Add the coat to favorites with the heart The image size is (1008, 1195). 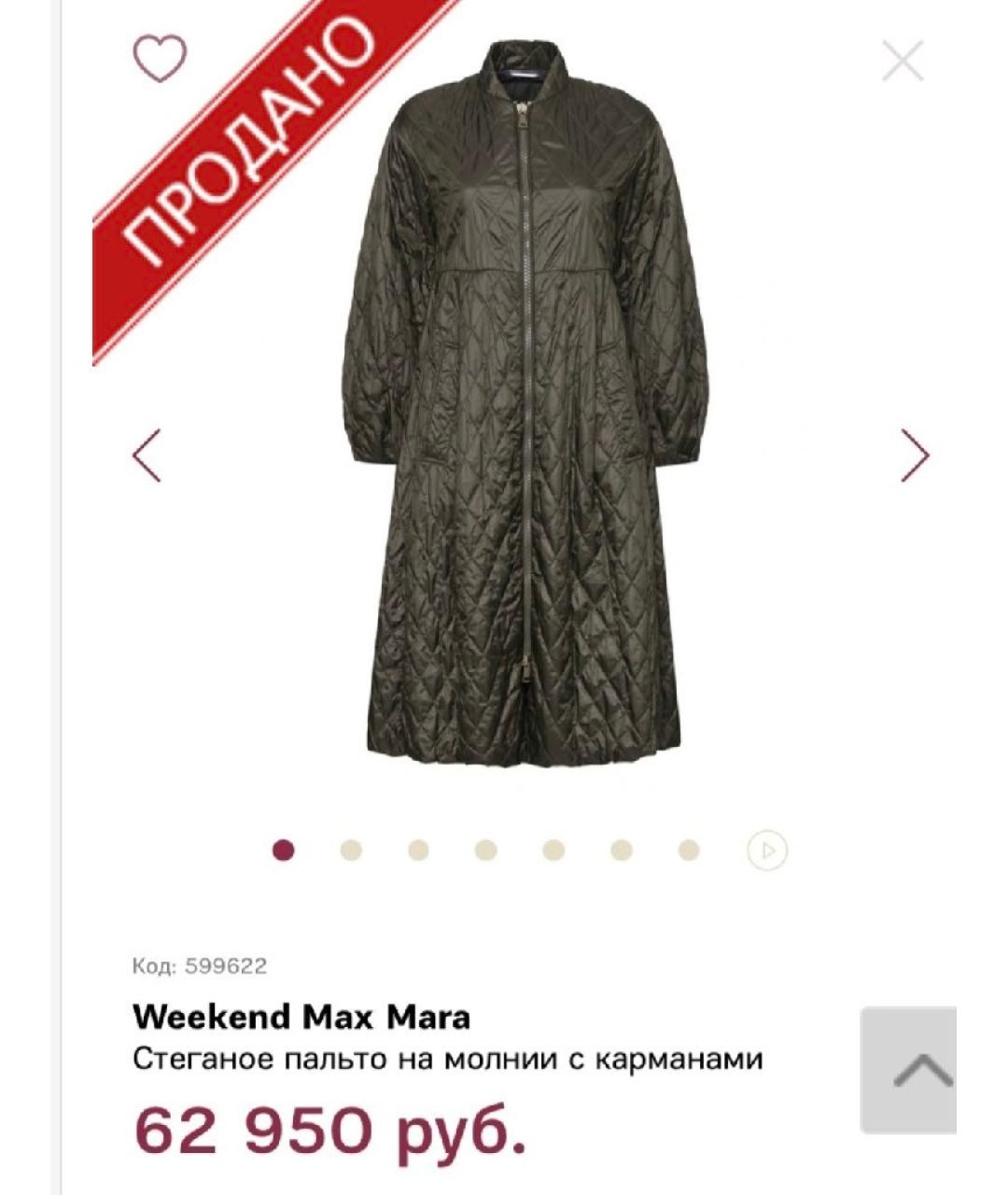pyautogui.click(x=160, y=60)
